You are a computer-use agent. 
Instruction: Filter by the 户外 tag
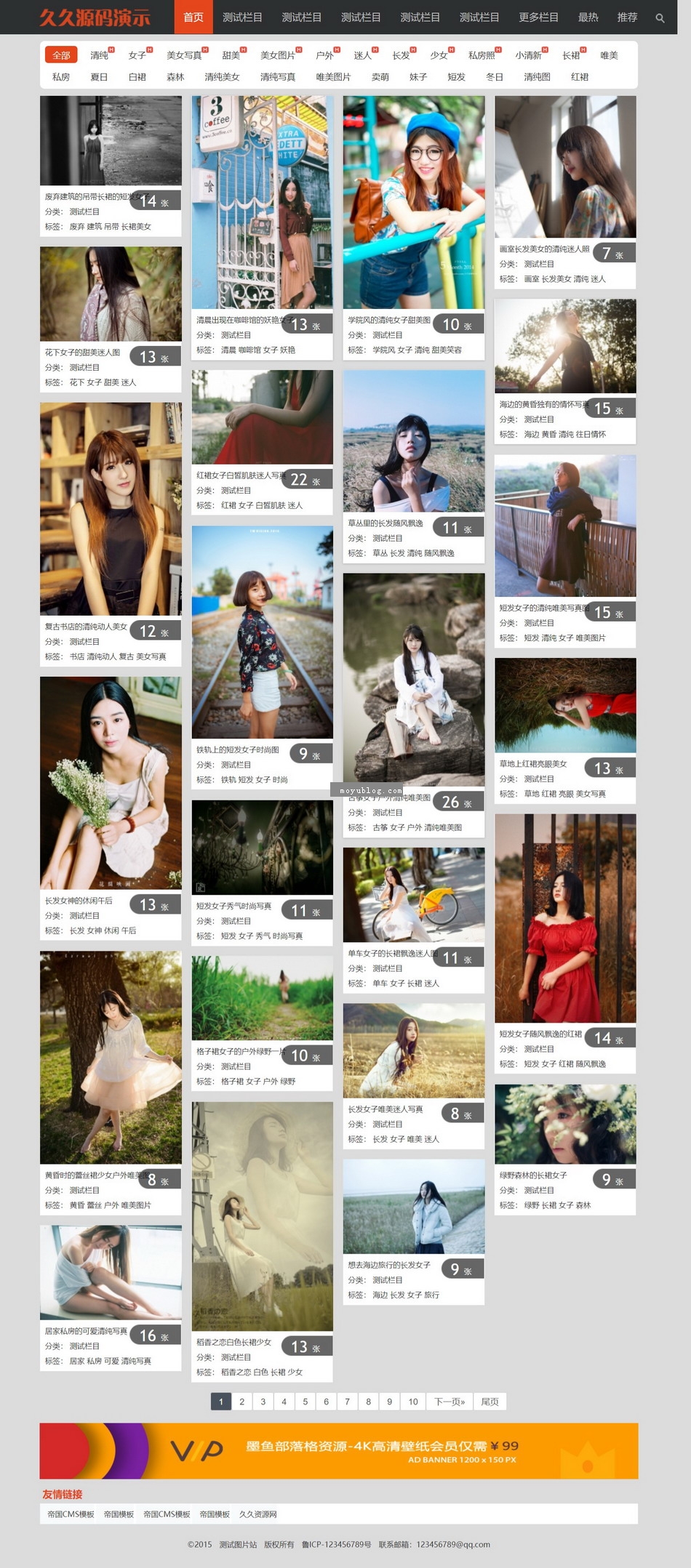[324, 55]
